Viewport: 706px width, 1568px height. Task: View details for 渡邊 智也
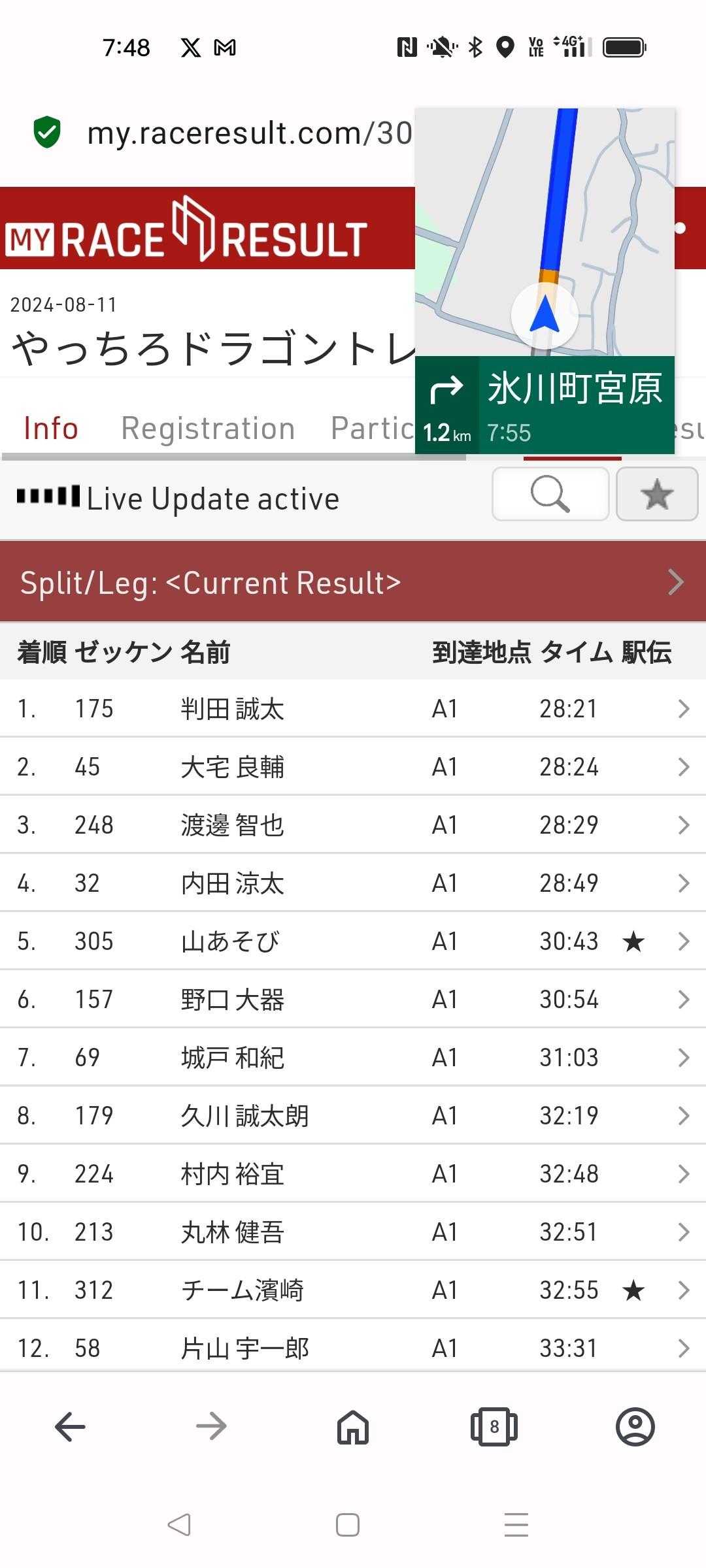[353, 825]
